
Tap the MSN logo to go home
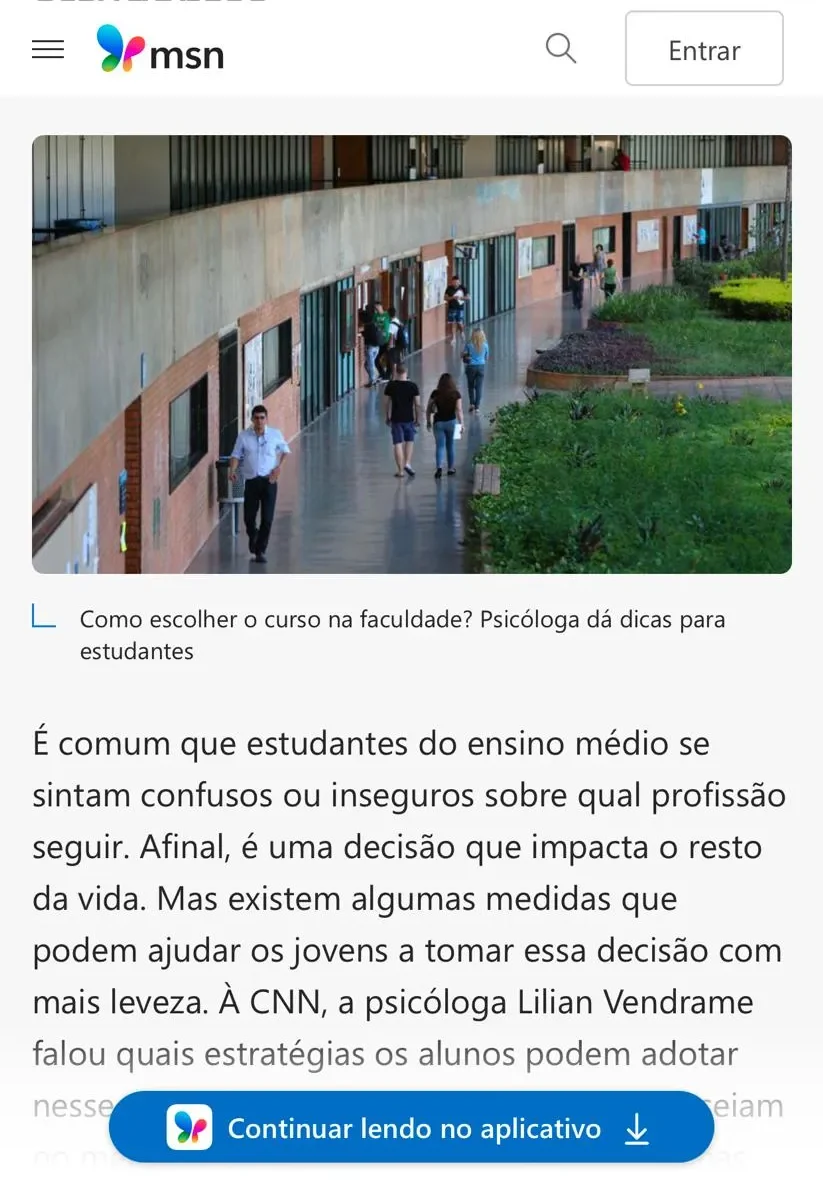coord(160,50)
